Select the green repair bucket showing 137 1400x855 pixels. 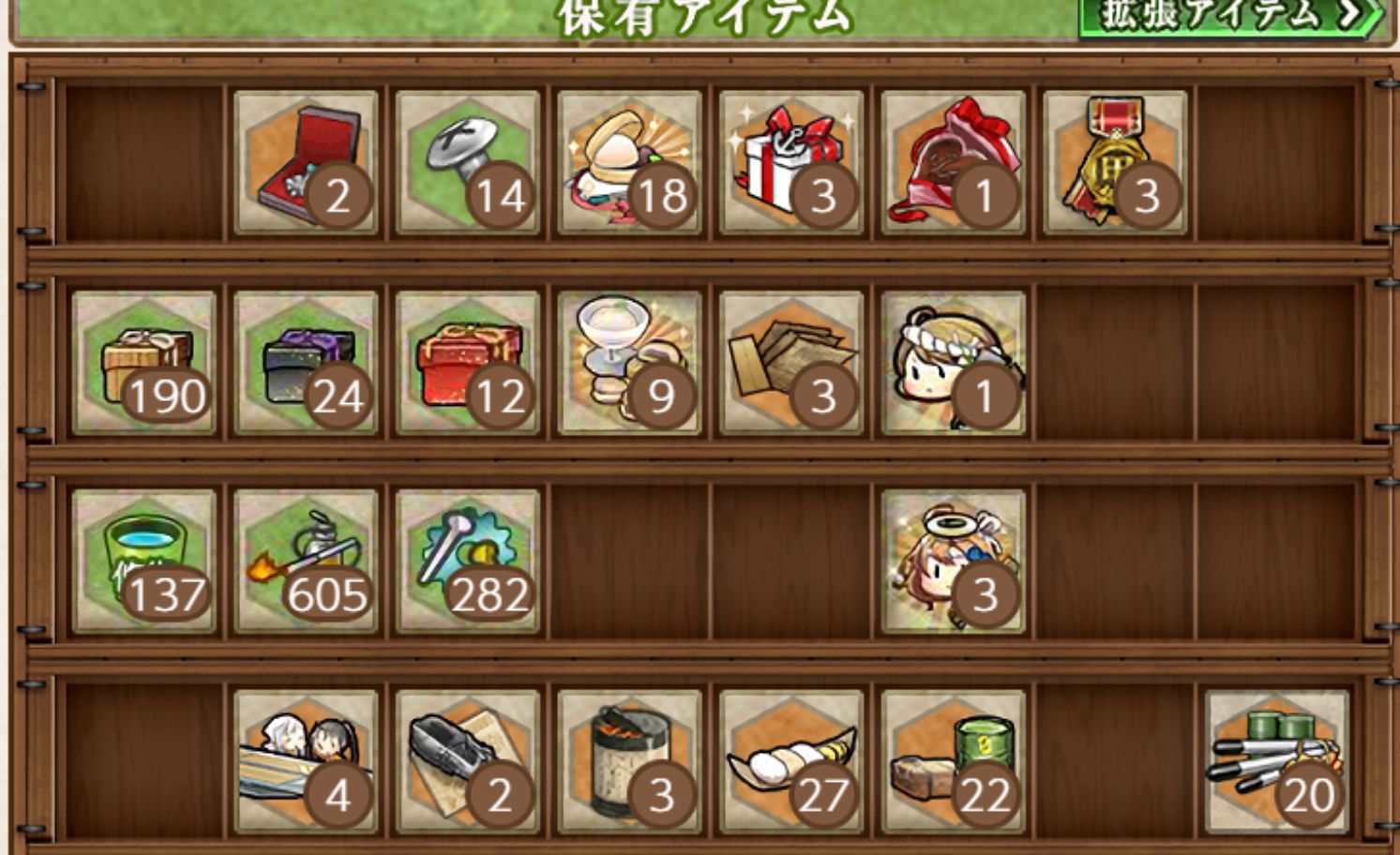[144, 561]
